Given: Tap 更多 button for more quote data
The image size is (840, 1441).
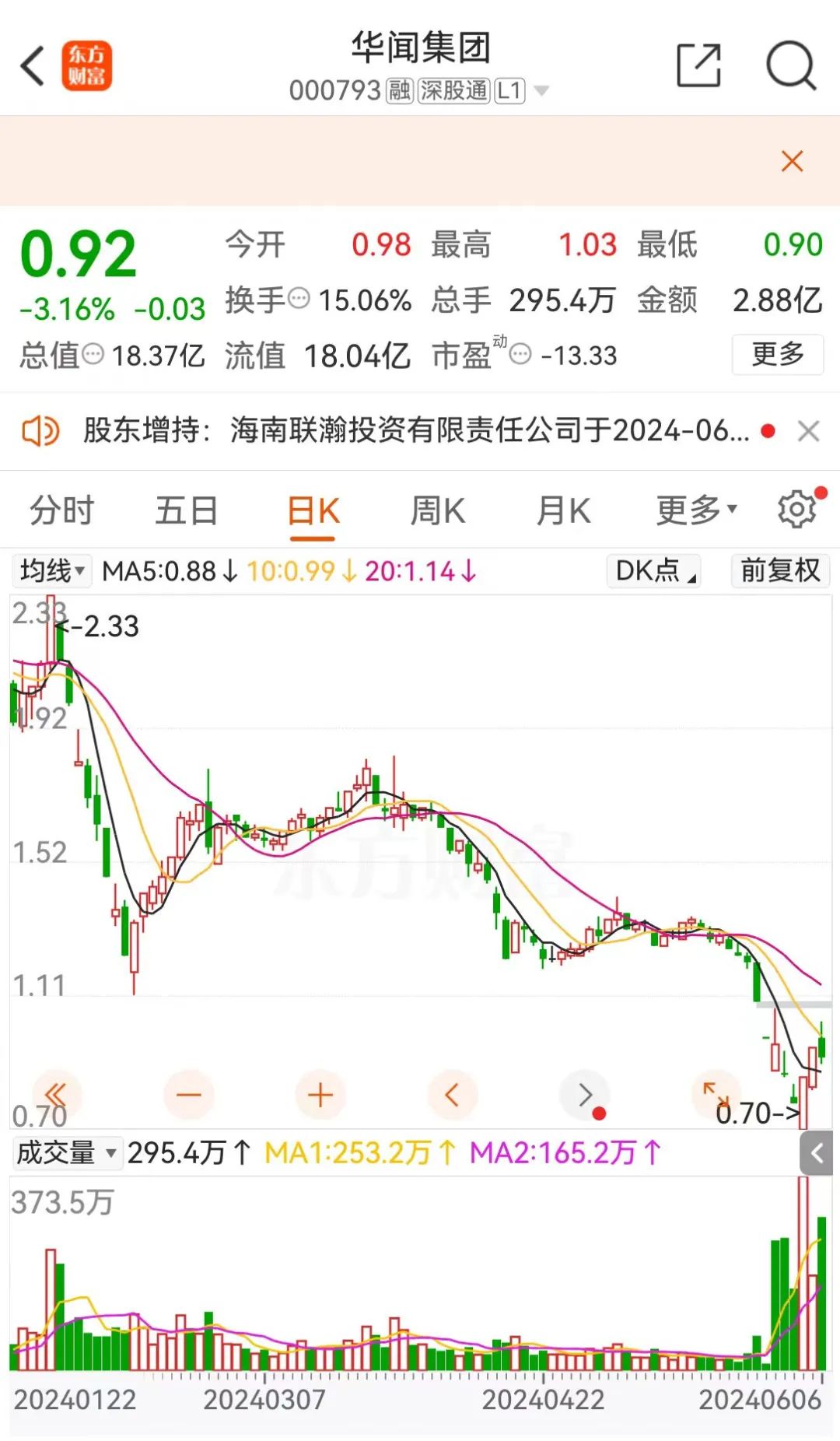Looking at the screenshot, I should click(777, 354).
